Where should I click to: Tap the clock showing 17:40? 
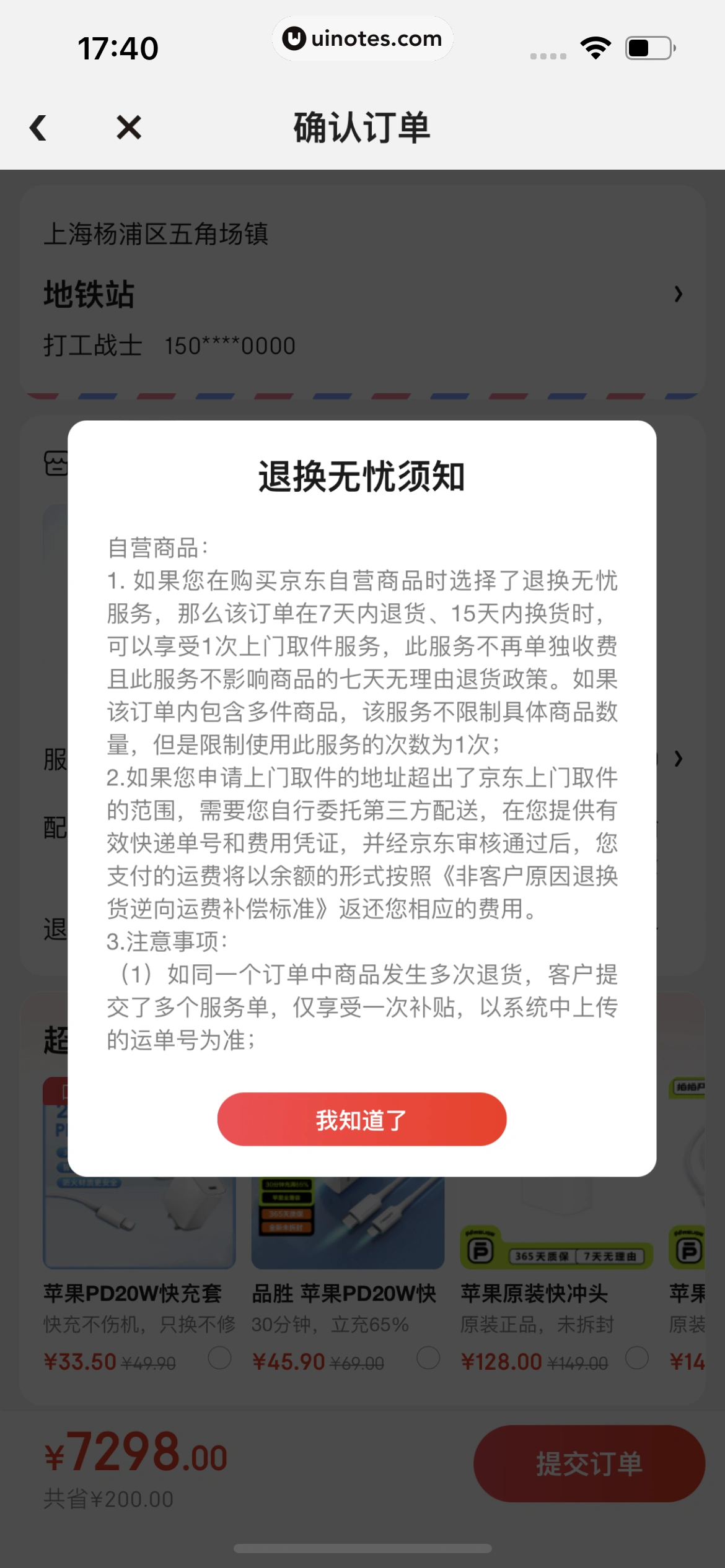coord(118,47)
